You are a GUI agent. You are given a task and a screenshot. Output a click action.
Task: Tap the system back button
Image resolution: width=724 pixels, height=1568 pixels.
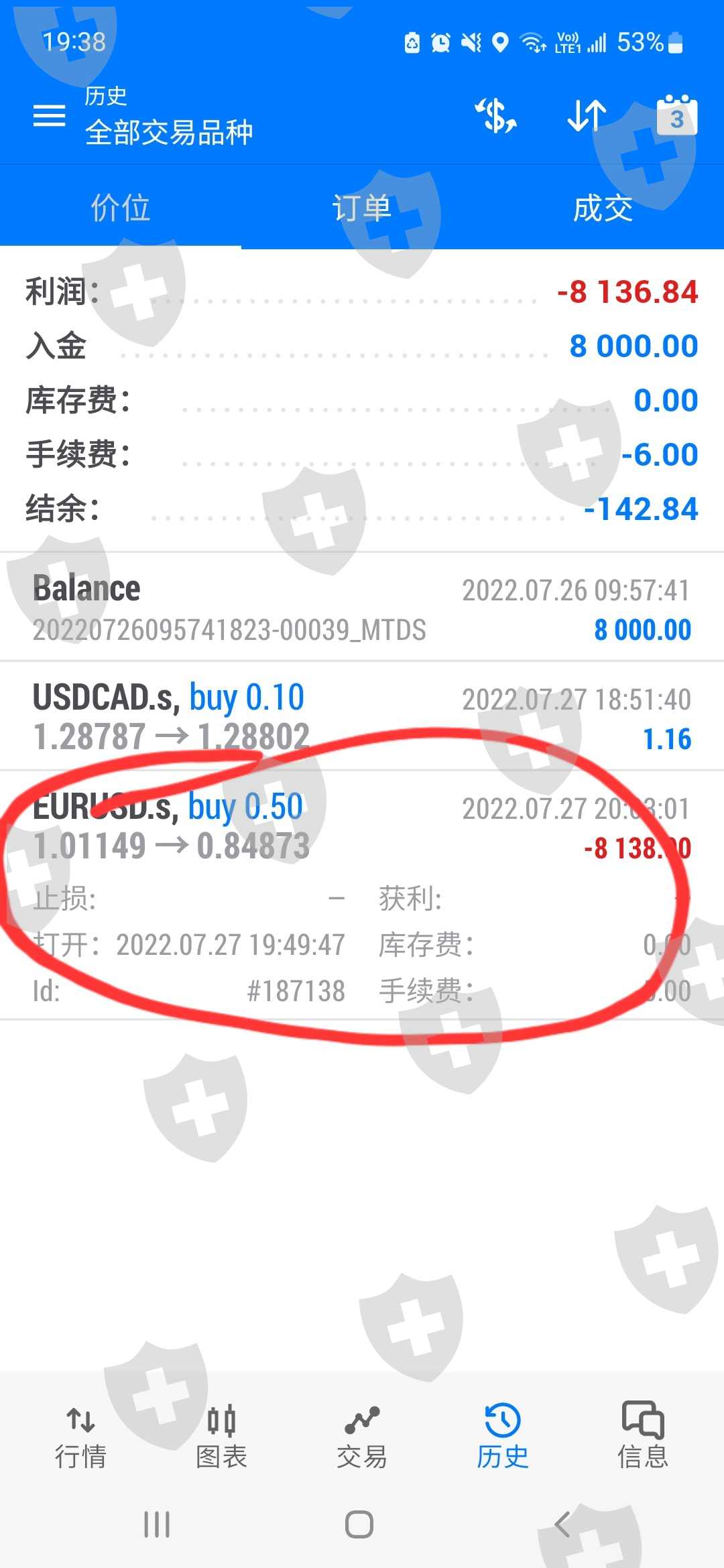click(563, 1524)
